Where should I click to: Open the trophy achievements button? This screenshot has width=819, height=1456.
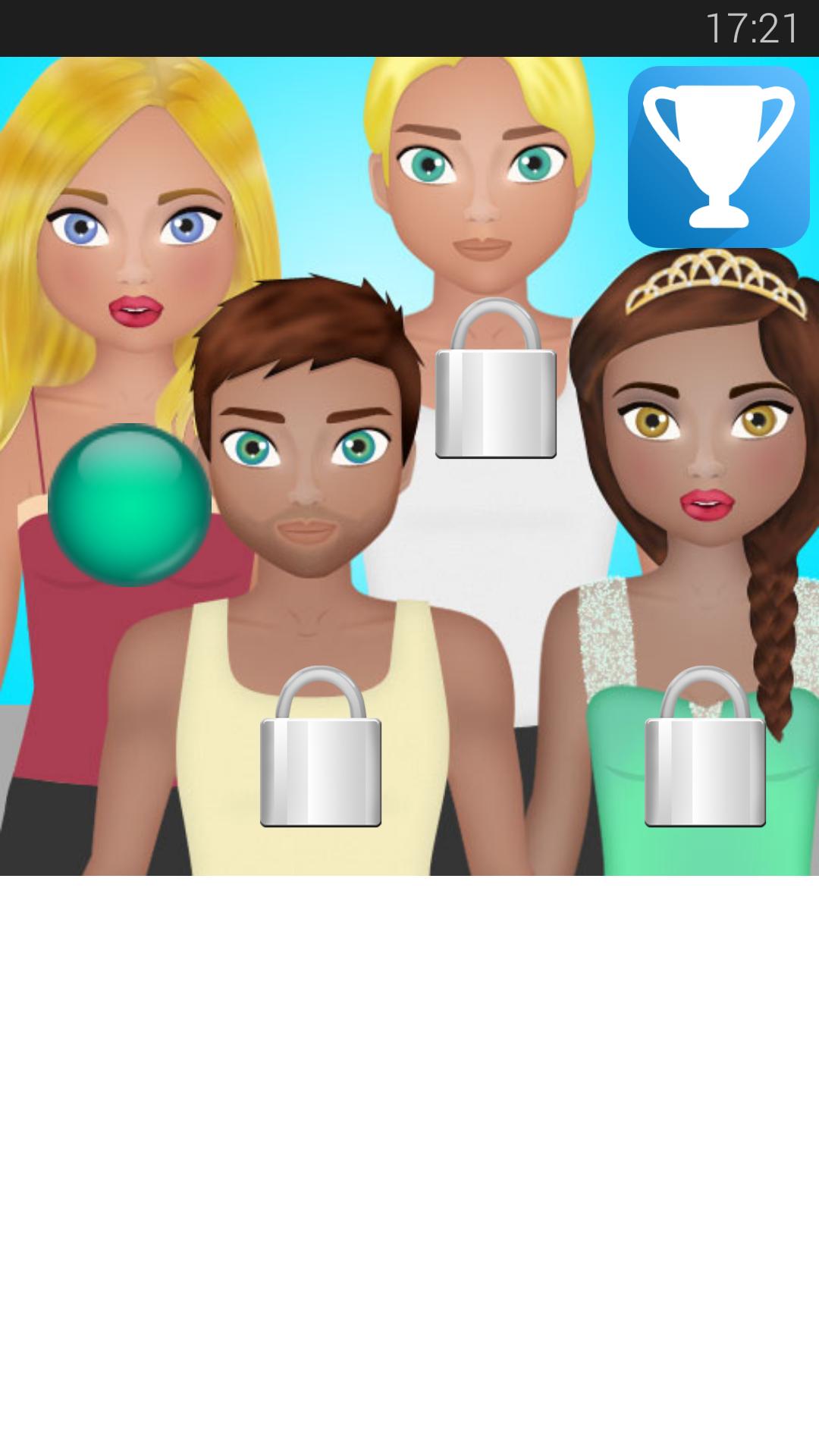click(718, 157)
